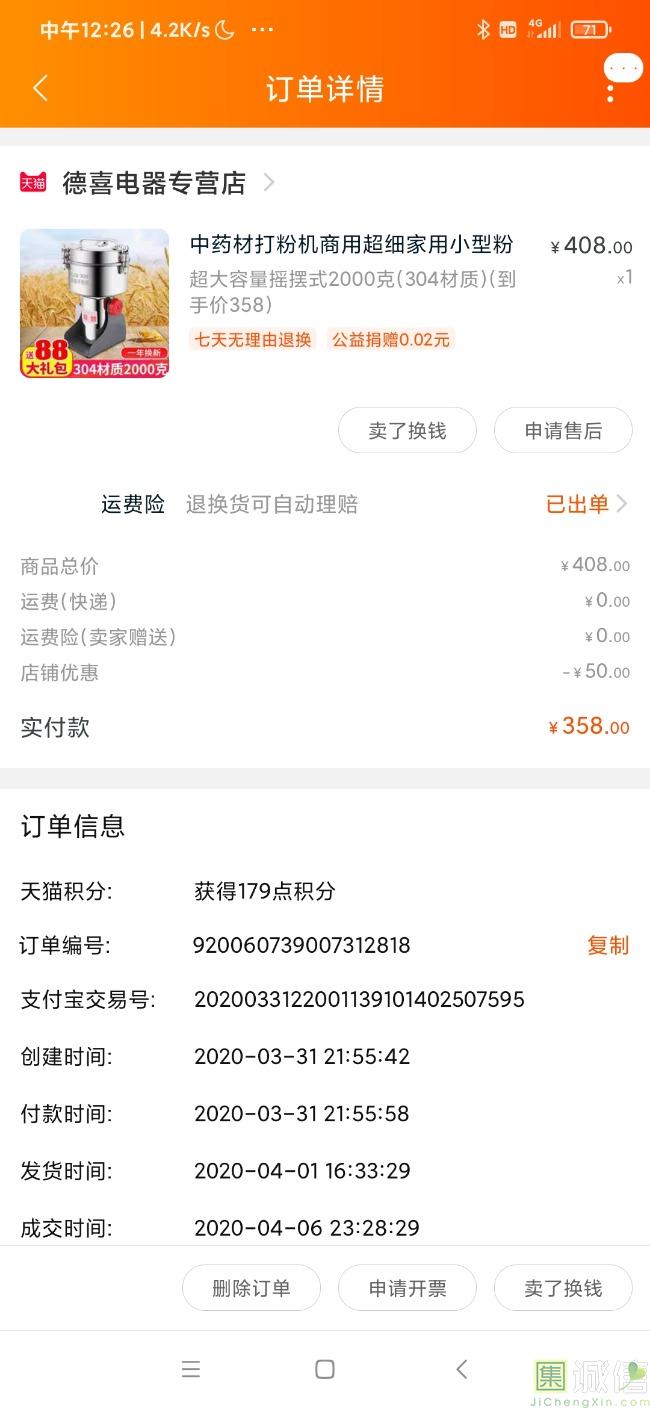
Task: Open 运费险 已出单 insurance details
Action: tap(586, 504)
